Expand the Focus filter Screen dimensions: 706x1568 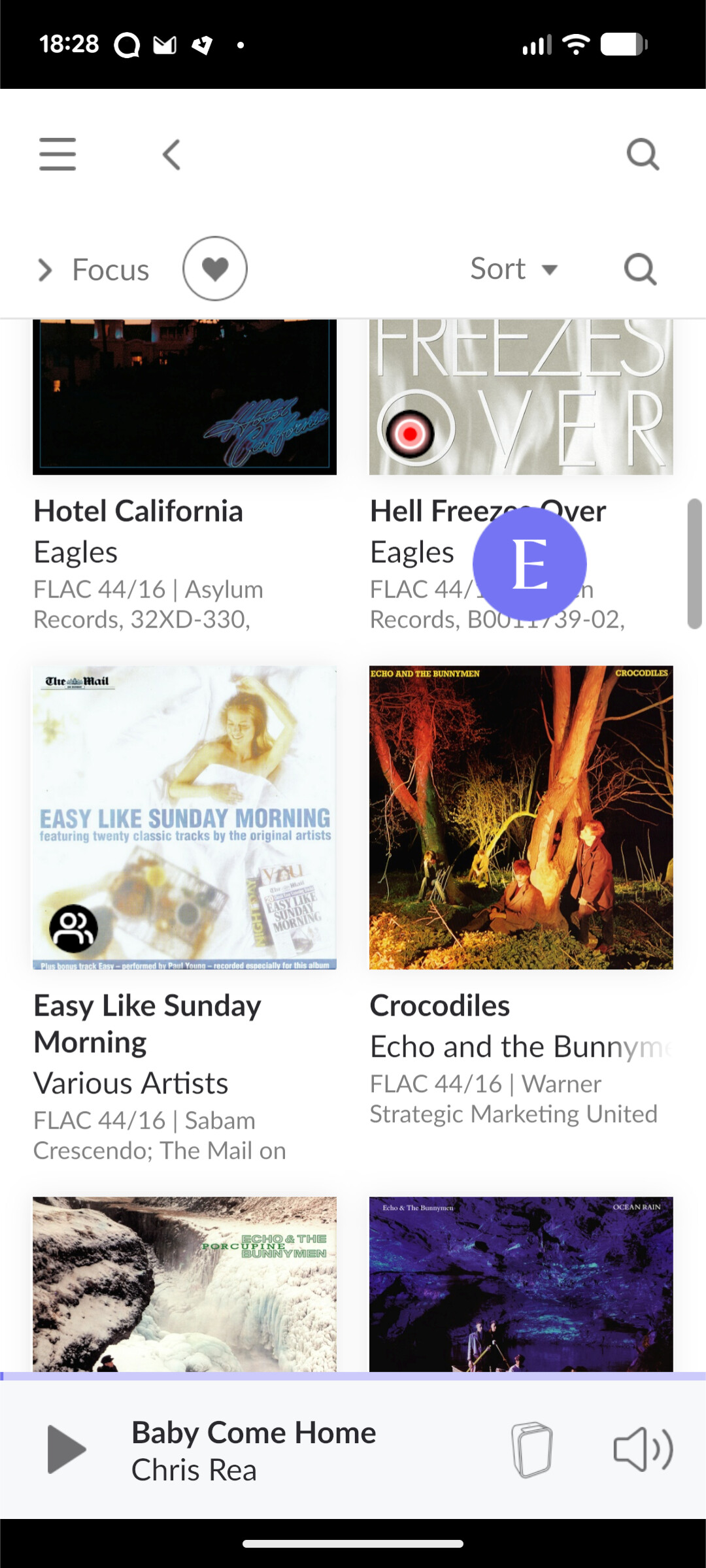click(x=93, y=270)
